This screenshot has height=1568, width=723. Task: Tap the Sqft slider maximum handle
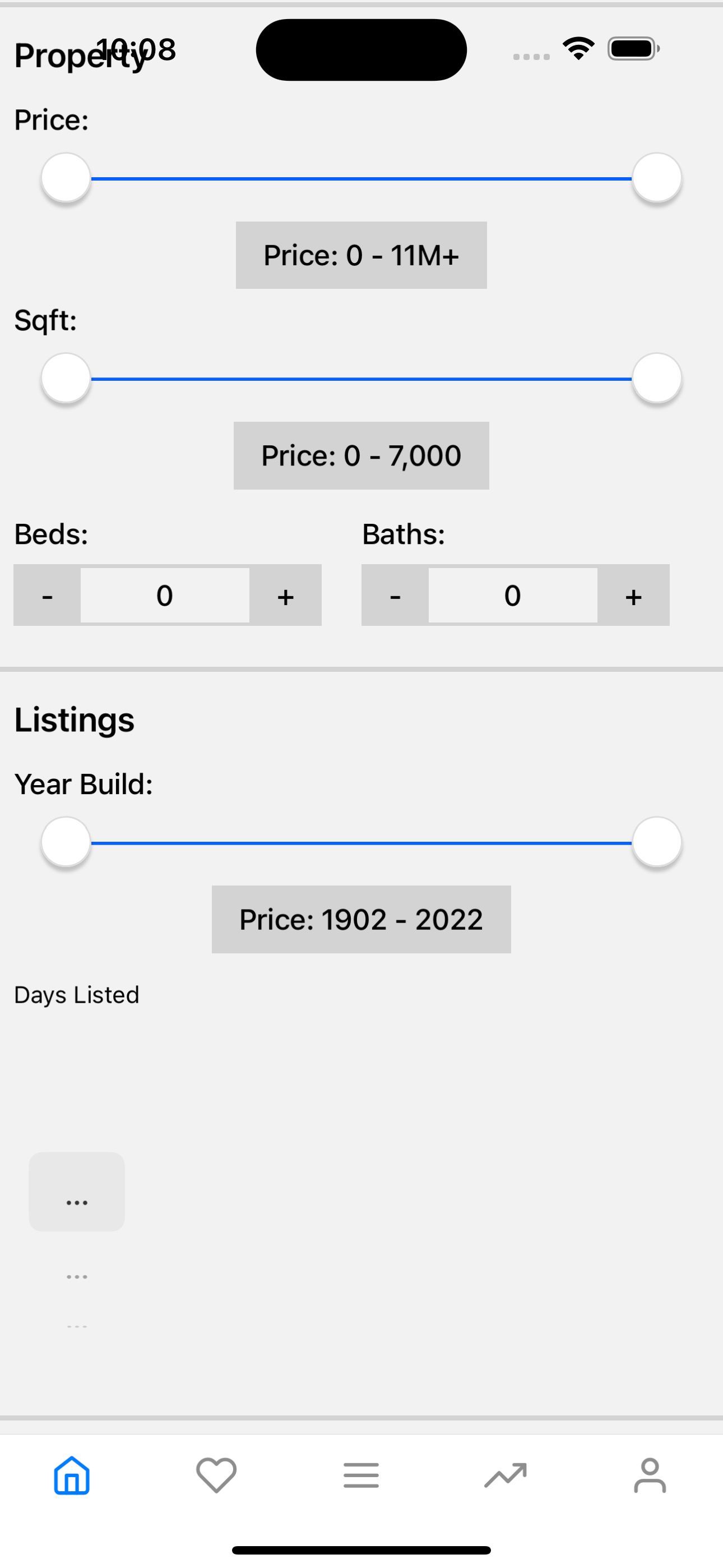(657, 377)
